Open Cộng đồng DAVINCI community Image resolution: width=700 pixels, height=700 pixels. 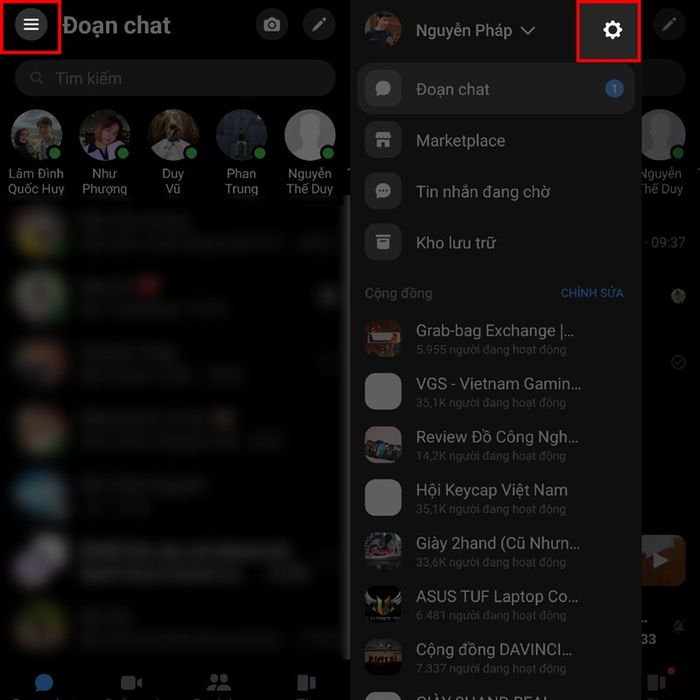[x=494, y=657]
